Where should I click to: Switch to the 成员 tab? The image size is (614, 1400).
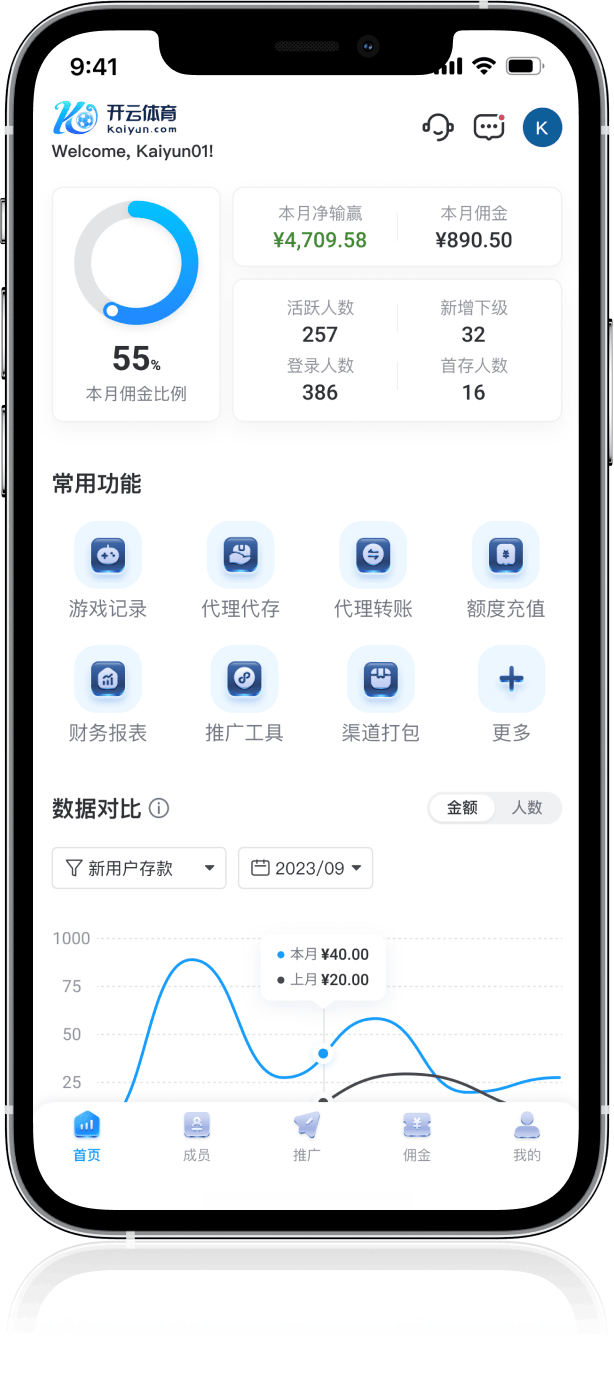[197, 1136]
